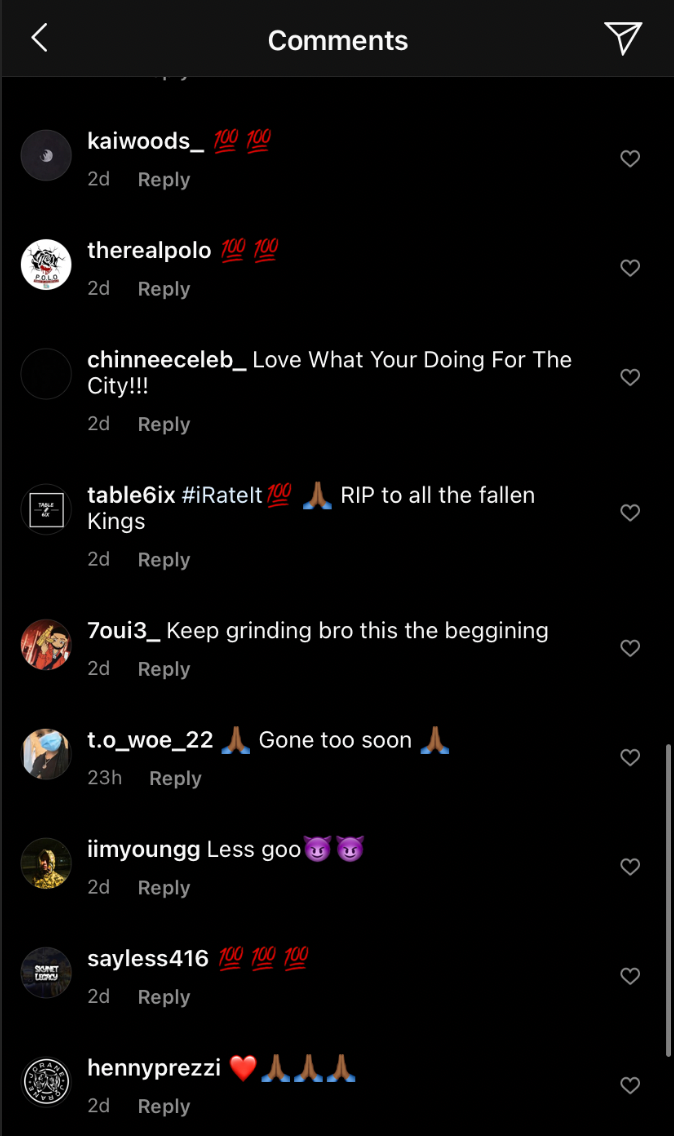Reply to t.o_woe_22's Gone too soon comment

(175, 778)
